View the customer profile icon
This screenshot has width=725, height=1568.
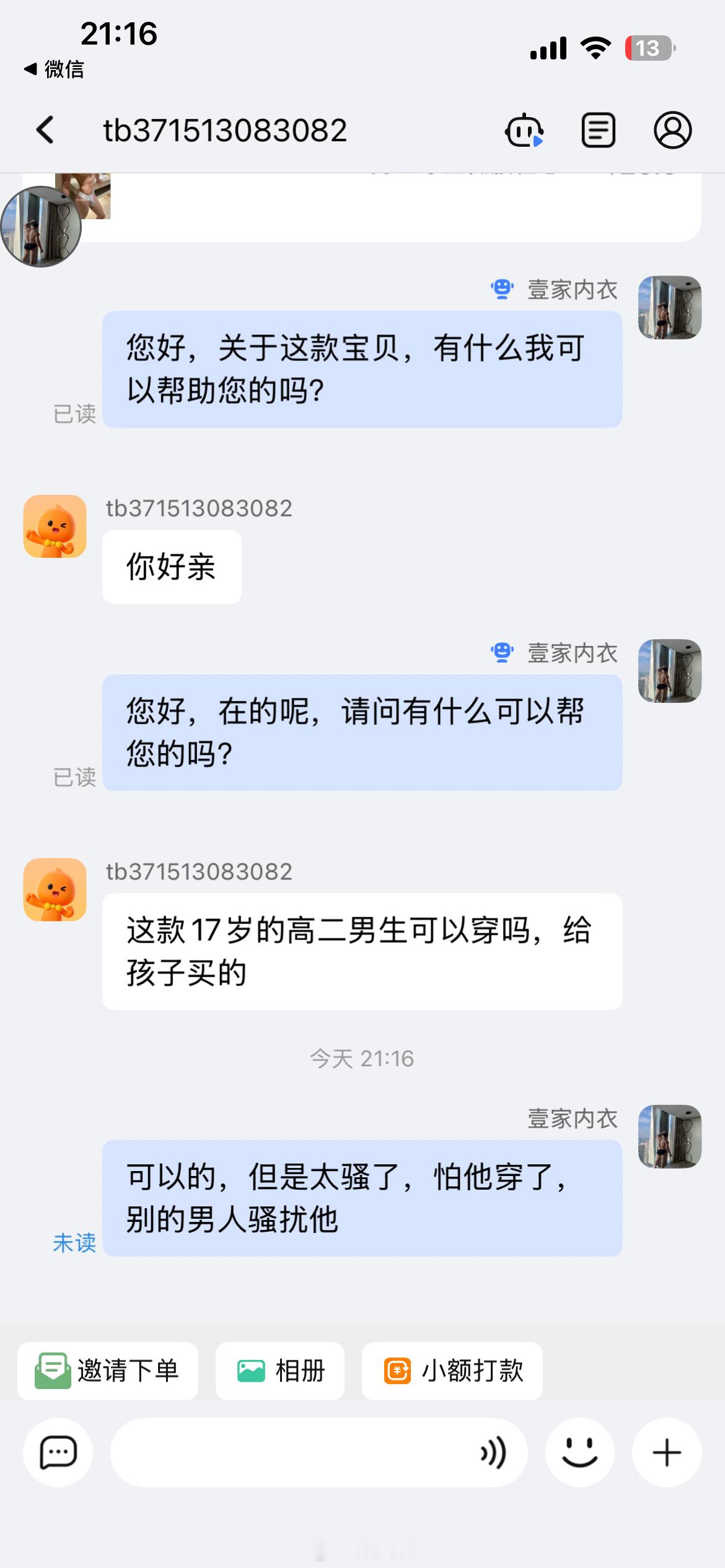672,130
